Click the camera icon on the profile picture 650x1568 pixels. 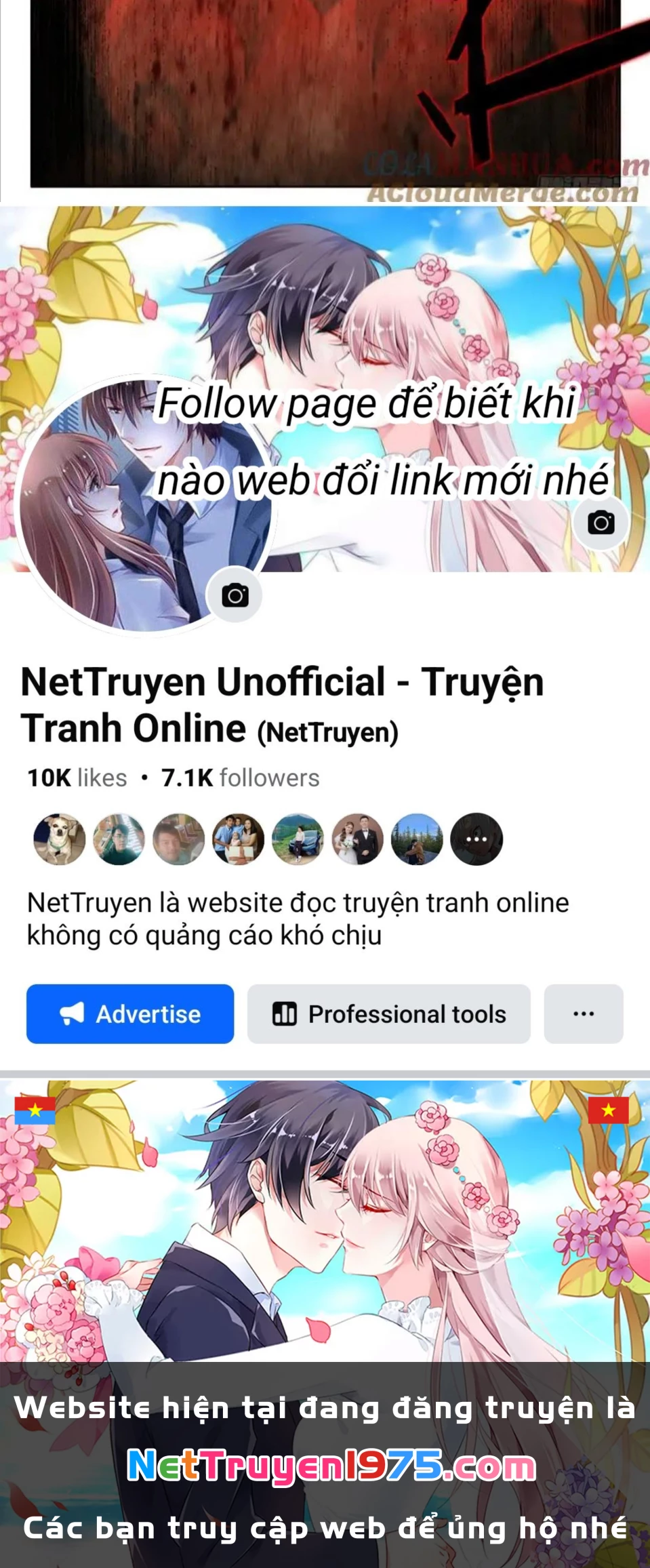tap(234, 594)
